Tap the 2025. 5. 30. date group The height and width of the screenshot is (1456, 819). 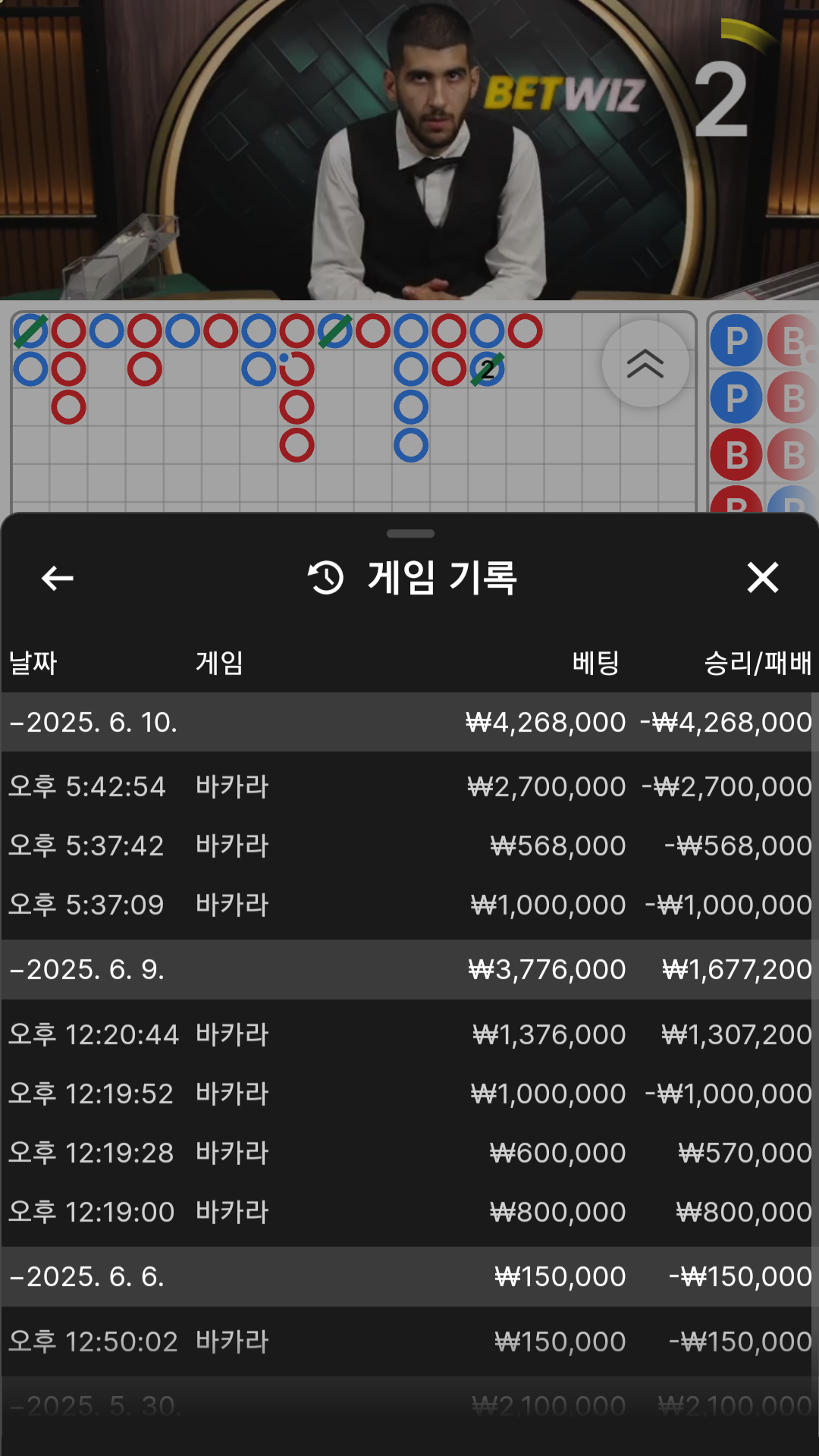[x=409, y=1407]
